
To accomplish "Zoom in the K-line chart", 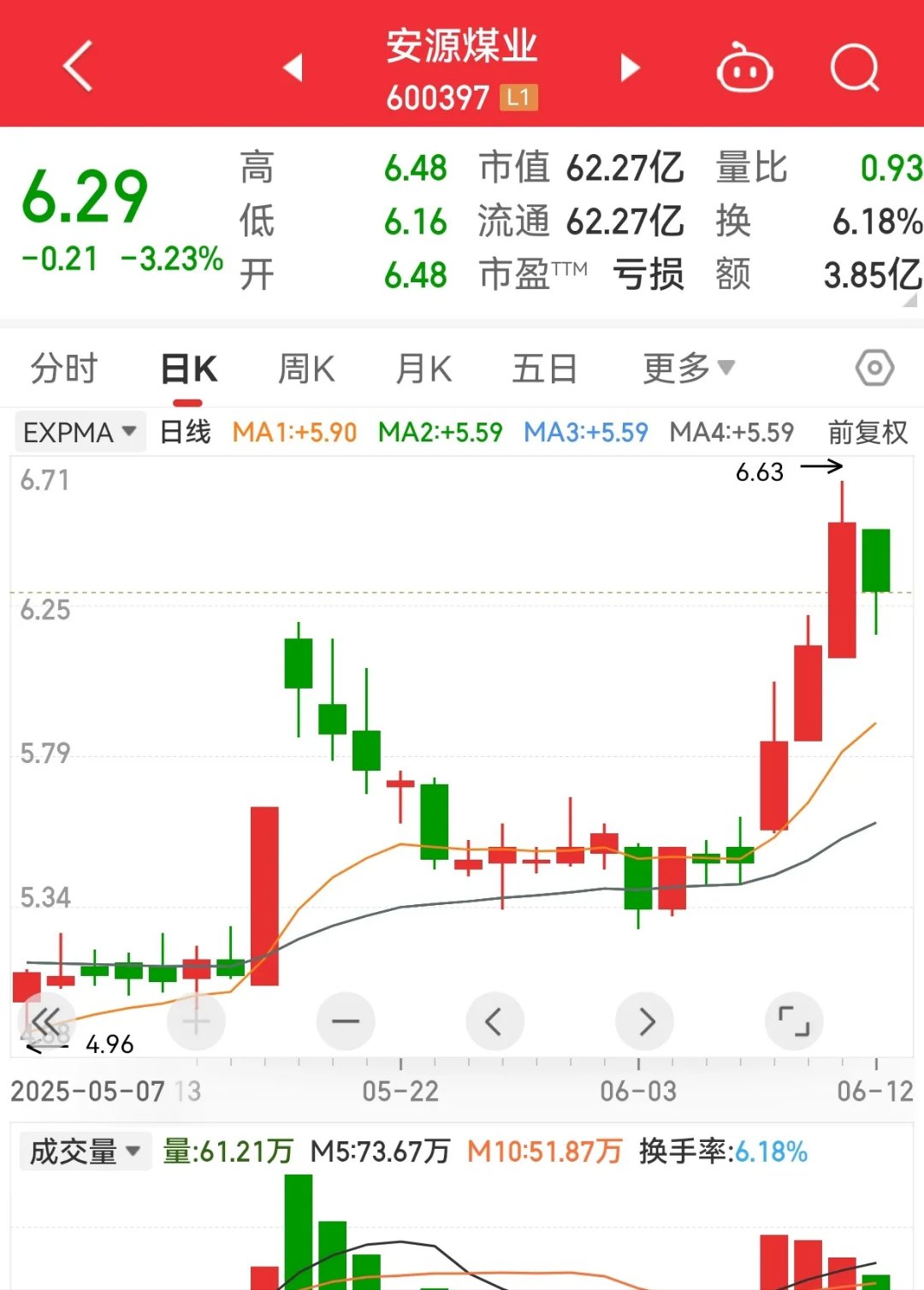I will [196, 1021].
